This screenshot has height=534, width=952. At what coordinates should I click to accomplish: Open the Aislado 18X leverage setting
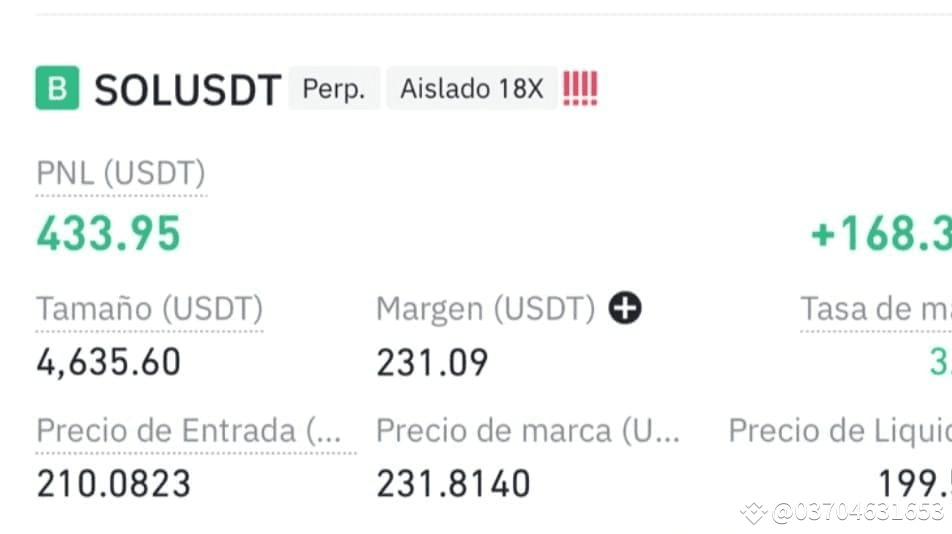click(471, 89)
